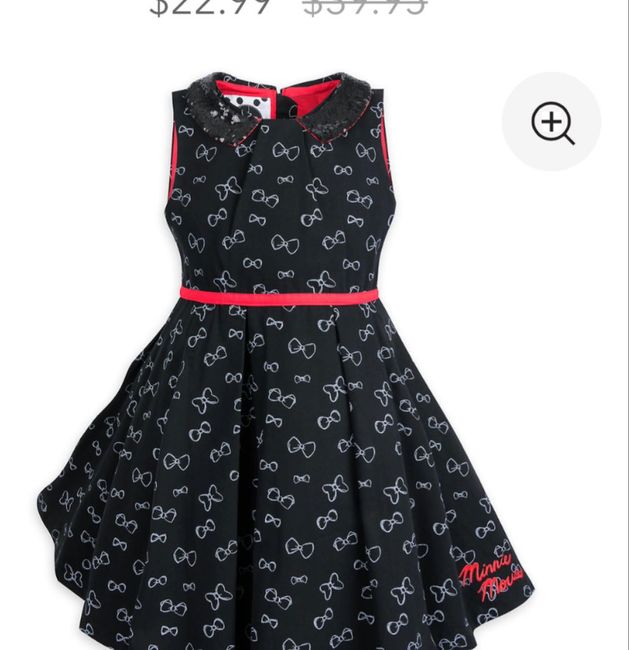
Task: Tap the magnifier zoom icon
Action: (x=552, y=122)
